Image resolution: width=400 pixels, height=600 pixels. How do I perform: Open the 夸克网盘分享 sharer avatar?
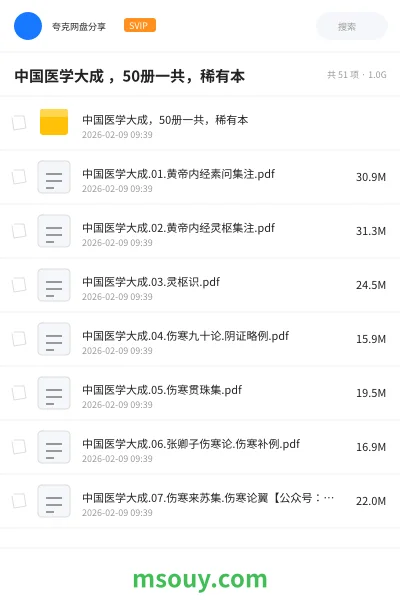click(x=28, y=26)
